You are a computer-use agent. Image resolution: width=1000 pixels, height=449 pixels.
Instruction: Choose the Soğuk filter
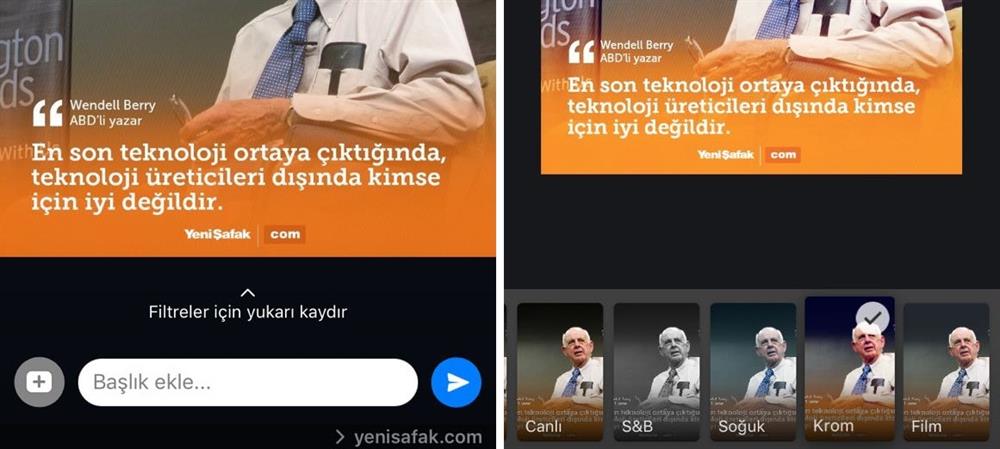(x=753, y=370)
